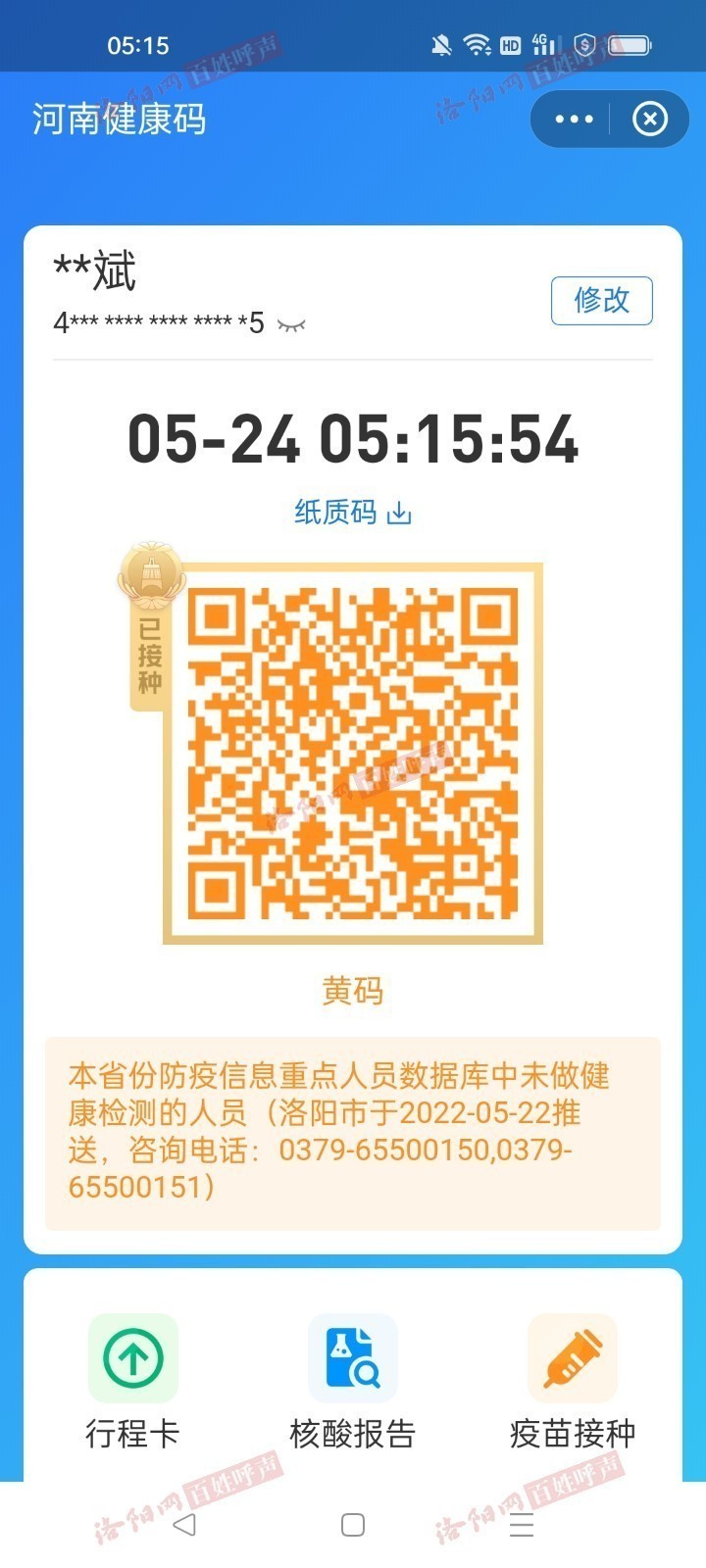Return home using the system home button
Image resolution: width=706 pixels, height=1568 pixels.
coord(353,1525)
